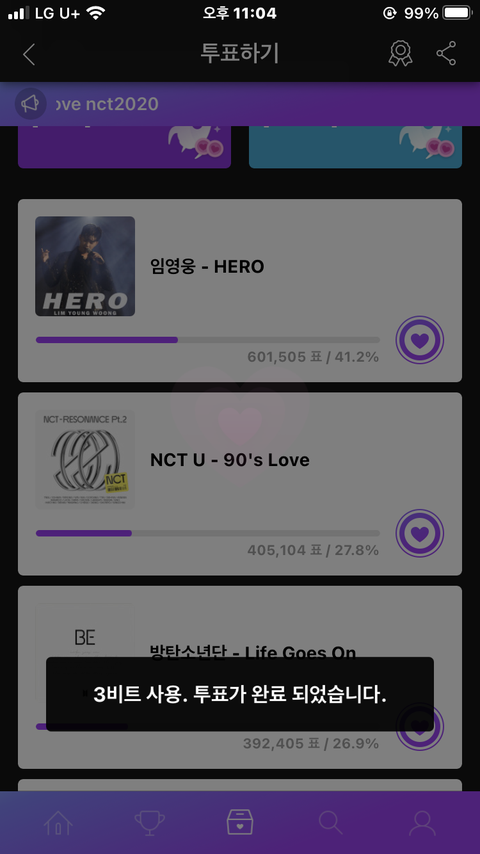Open the NCT U - 90's Love card
480x854 pixels.
coord(240,484)
